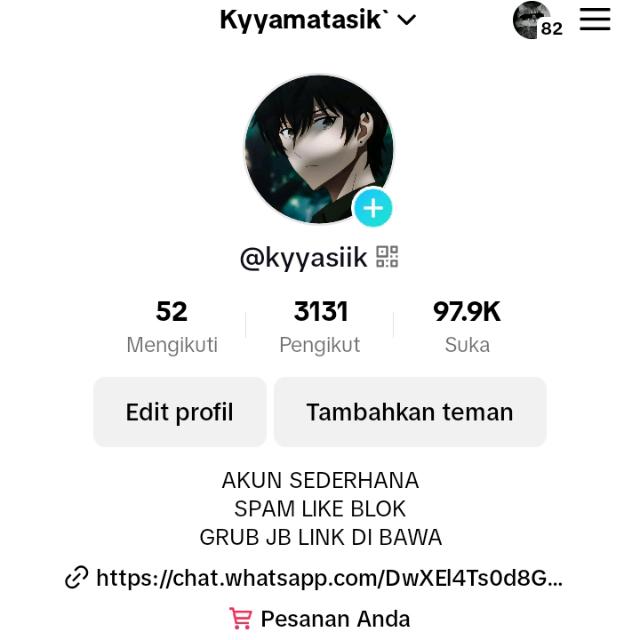Open QR code next to @kyyasiik
640x640 pixels.
(x=387, y=257)
